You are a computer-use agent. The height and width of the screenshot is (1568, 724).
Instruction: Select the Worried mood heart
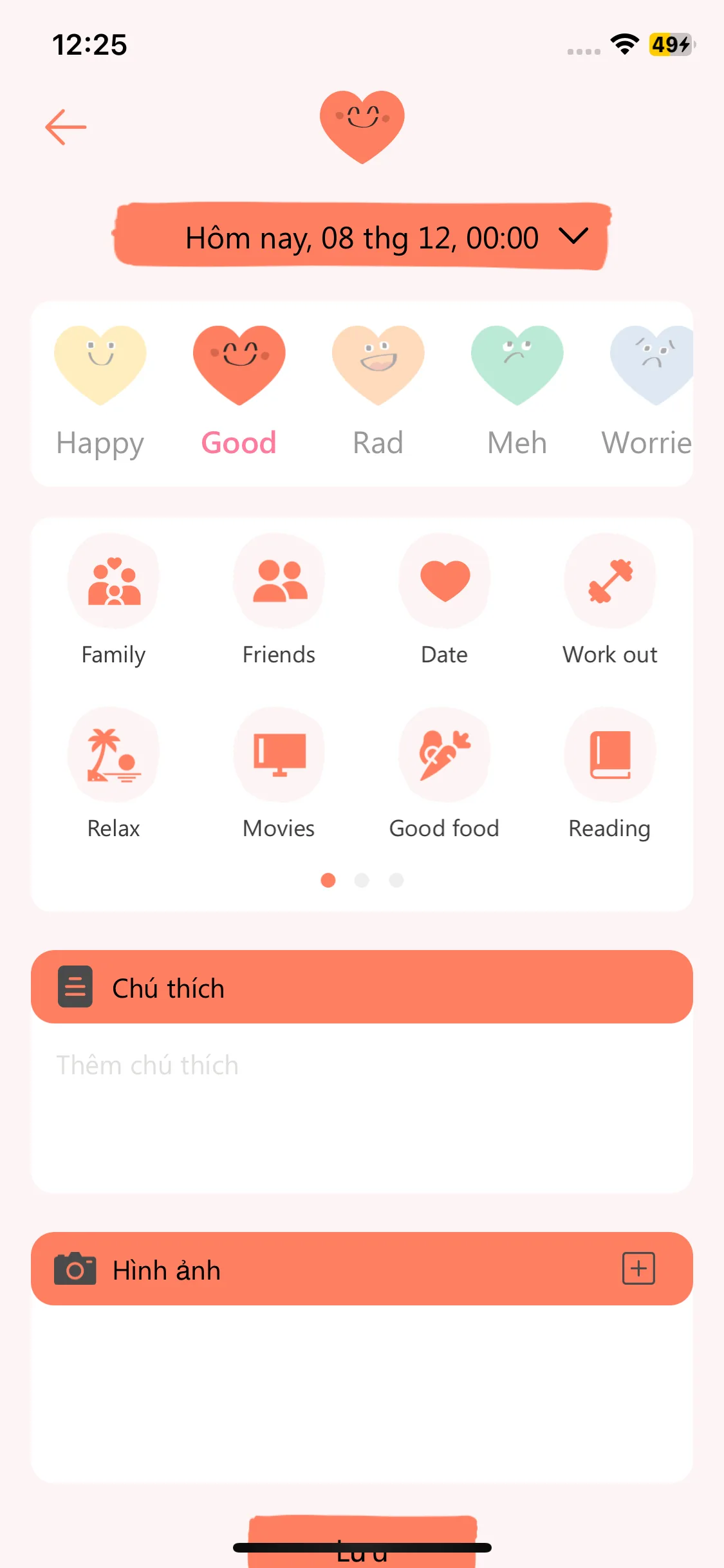click(651, 366)
